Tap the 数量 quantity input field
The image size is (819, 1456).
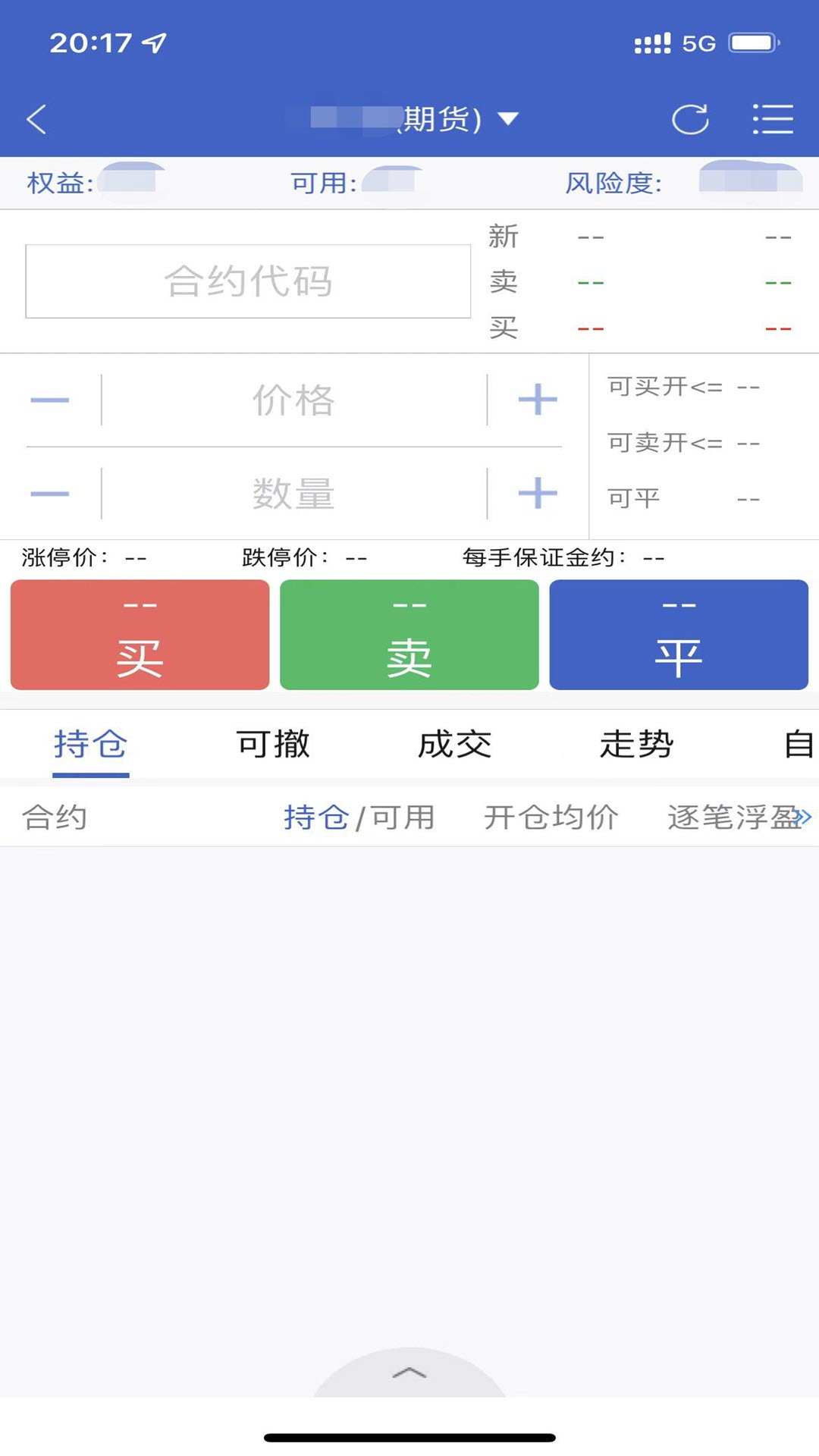pyautogui.click(x=293, y=494)
